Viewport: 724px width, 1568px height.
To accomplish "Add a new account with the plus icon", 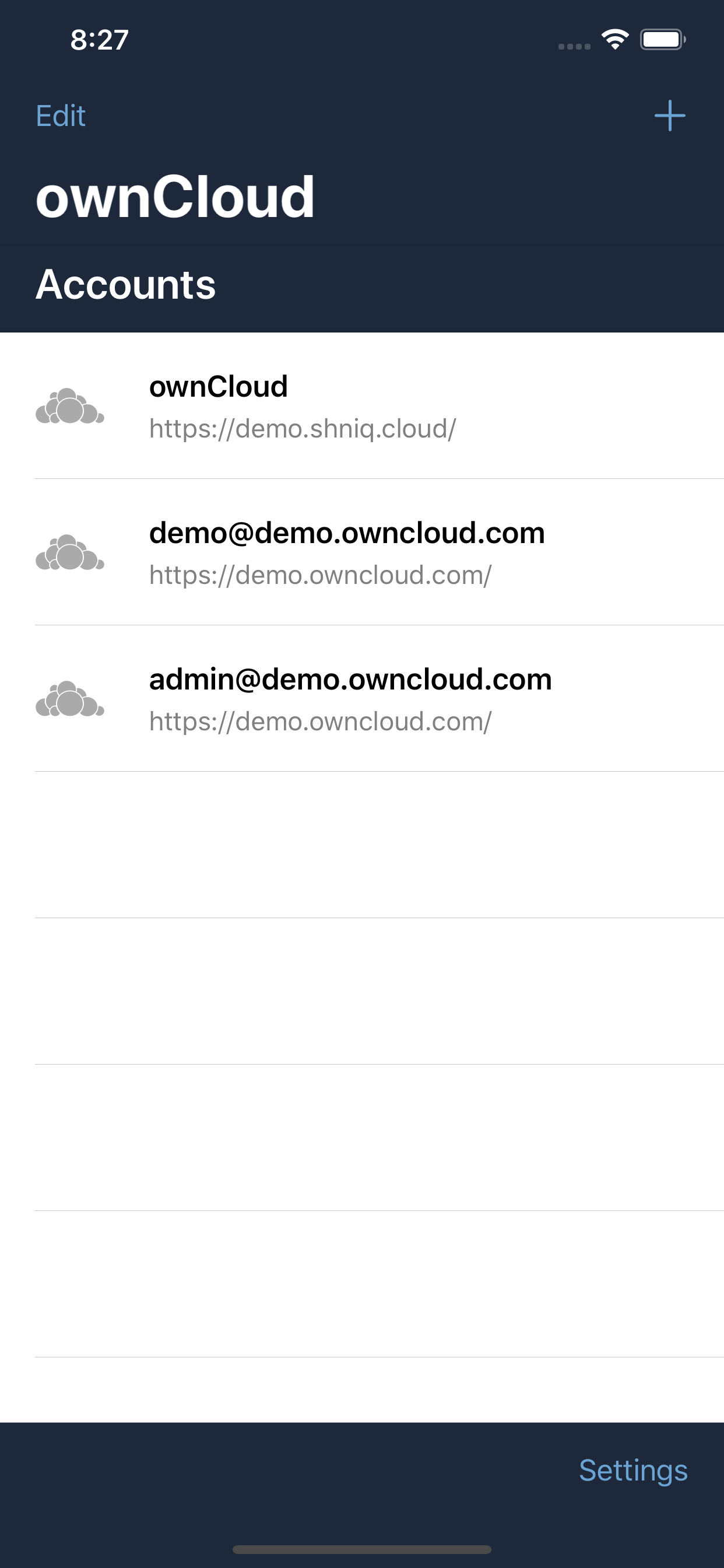I will pos(669,116).
